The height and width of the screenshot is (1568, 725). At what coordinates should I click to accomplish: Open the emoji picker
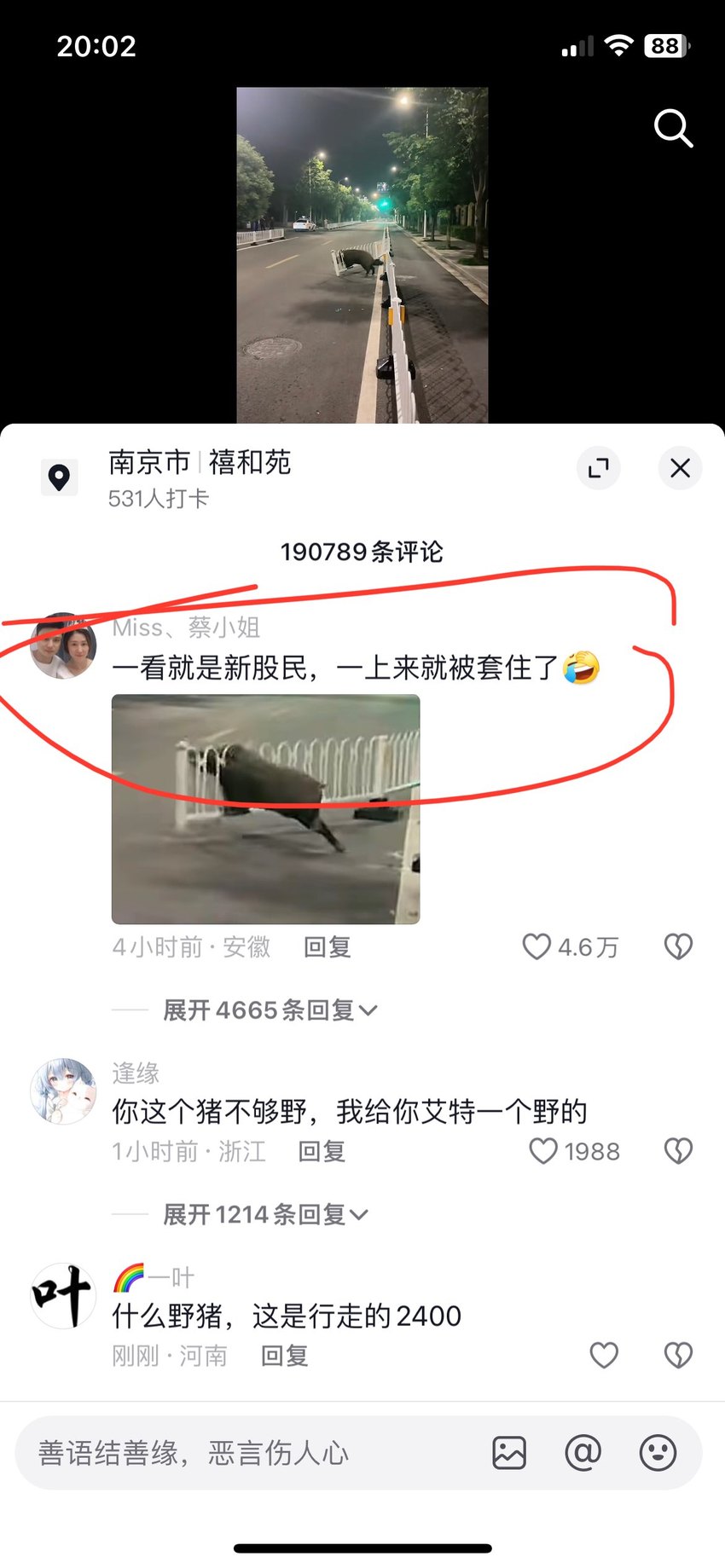pyautogui.click(x=658, y=1453)
